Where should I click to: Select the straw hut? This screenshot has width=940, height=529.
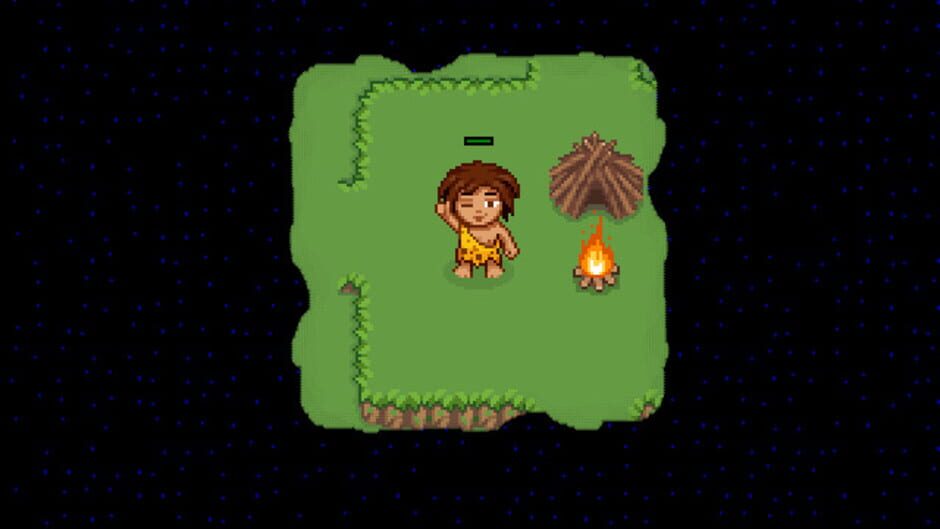(596, 175)
